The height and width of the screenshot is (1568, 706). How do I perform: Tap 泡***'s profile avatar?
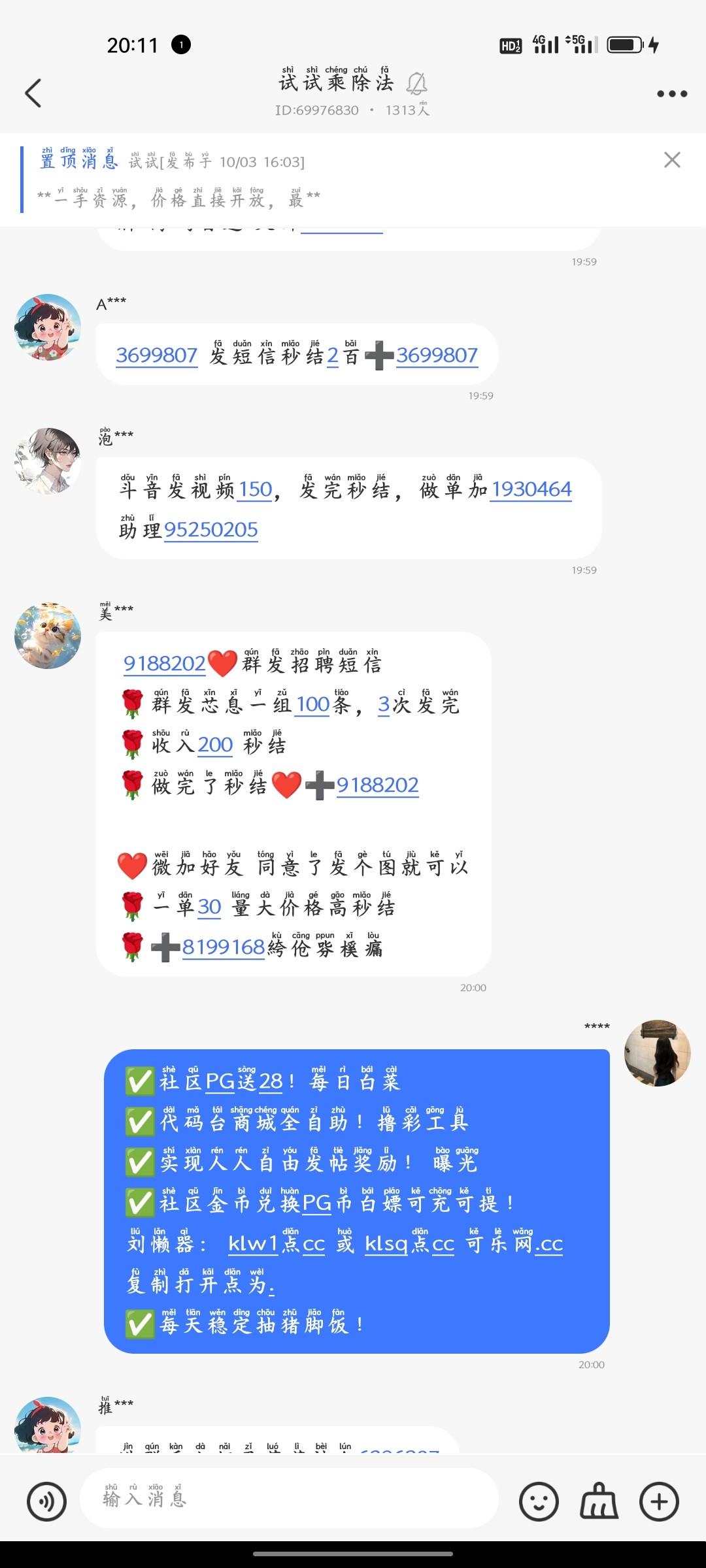[48, 461]
